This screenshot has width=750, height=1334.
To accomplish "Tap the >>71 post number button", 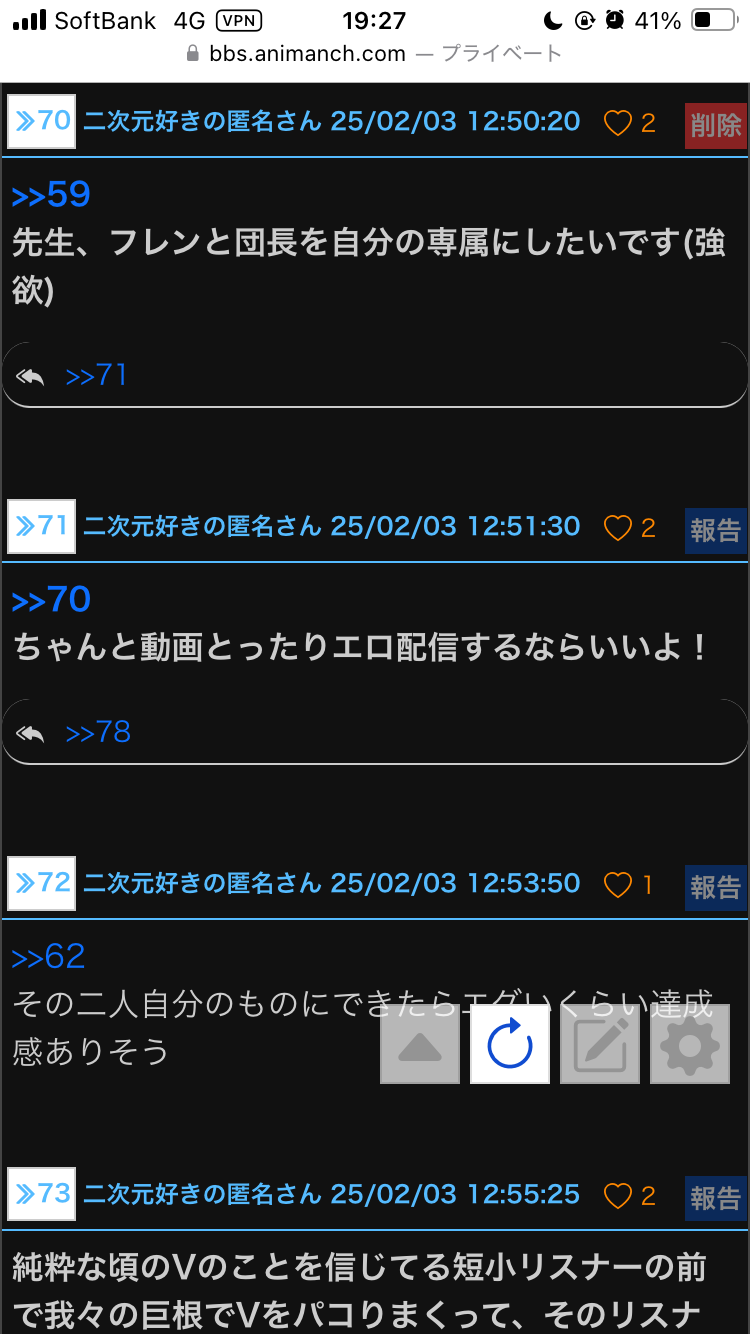I will [41, 526].
